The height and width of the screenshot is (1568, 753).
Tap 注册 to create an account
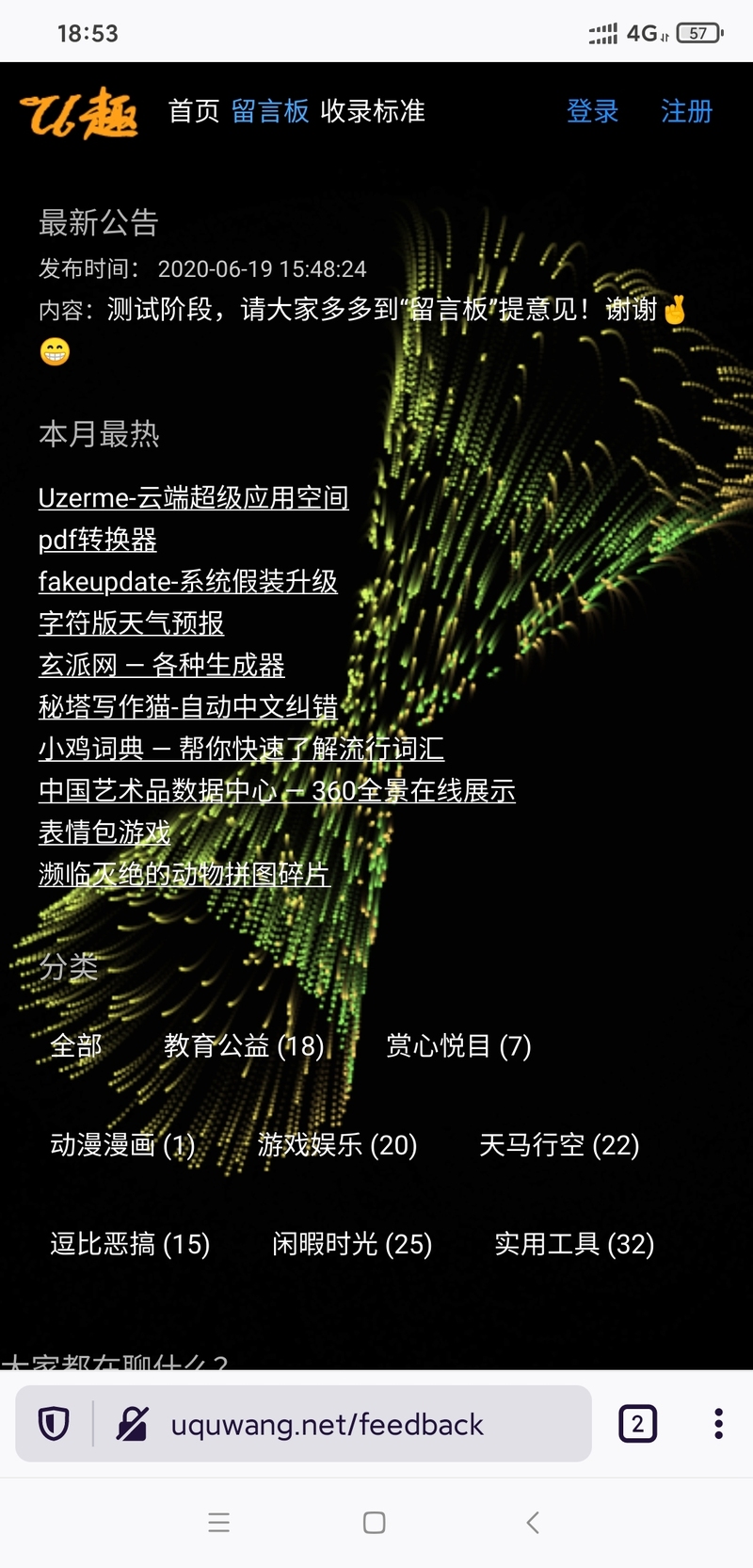[686, 111]
